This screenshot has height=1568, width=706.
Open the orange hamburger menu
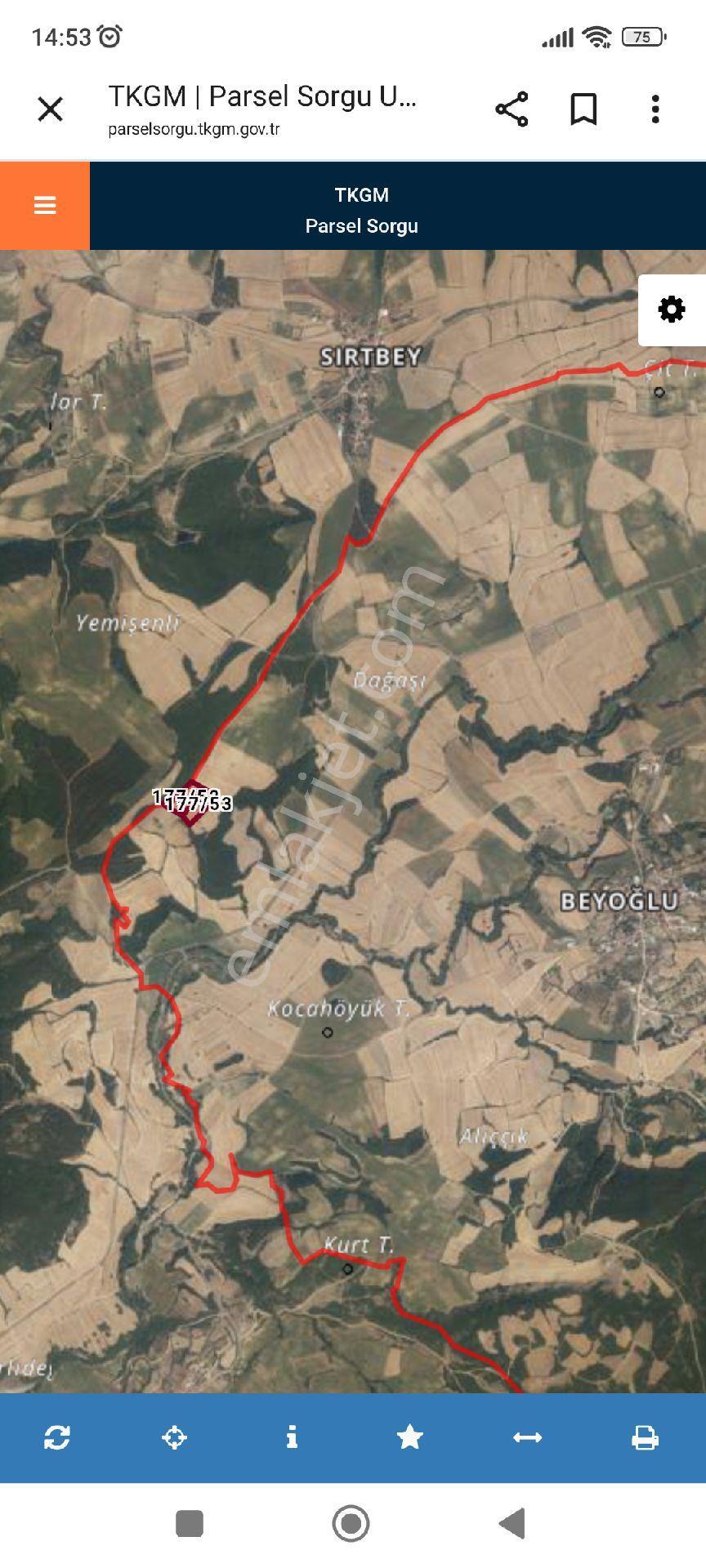[x=45, y=206]
